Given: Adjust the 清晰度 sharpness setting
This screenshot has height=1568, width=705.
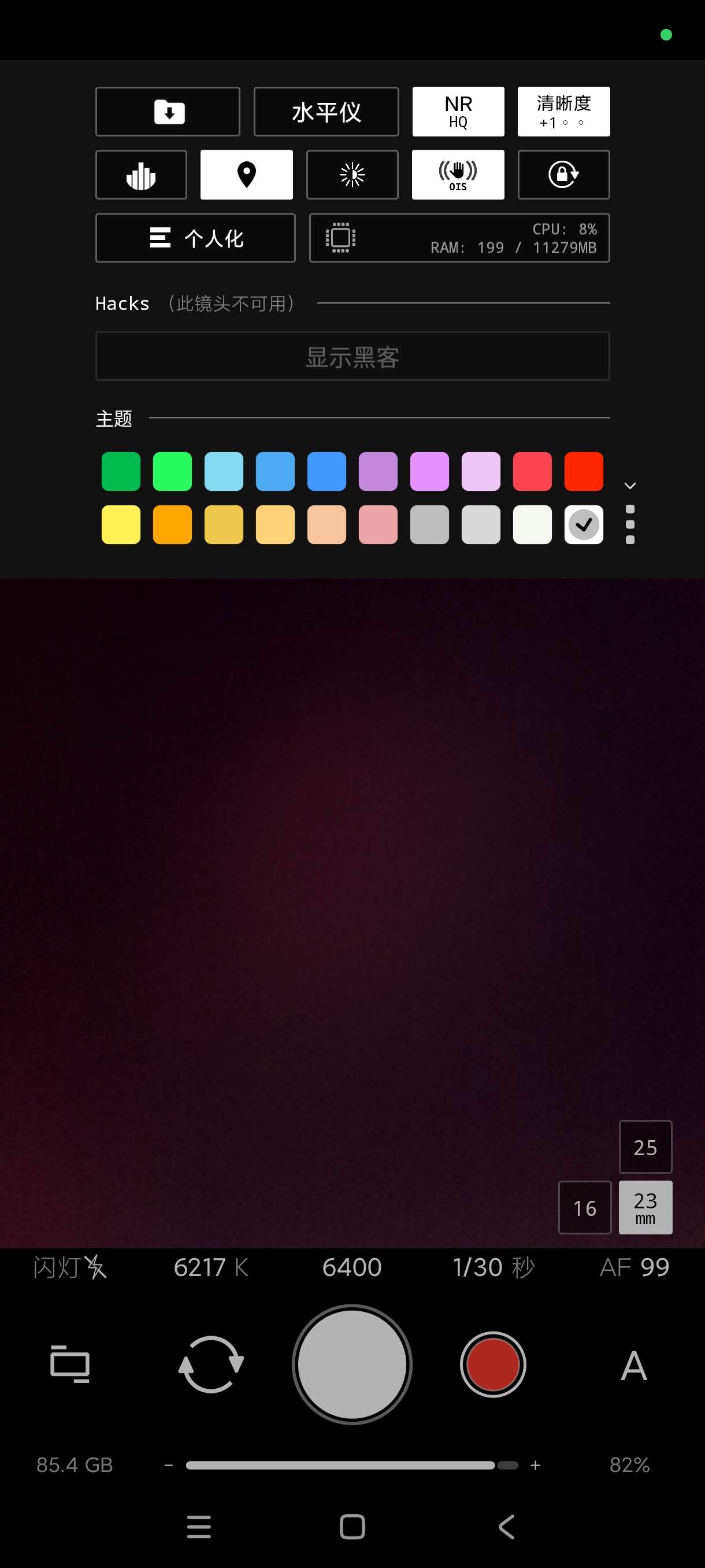Looking at the screenshot, I should pyautogui.click(x=563, y=112).
